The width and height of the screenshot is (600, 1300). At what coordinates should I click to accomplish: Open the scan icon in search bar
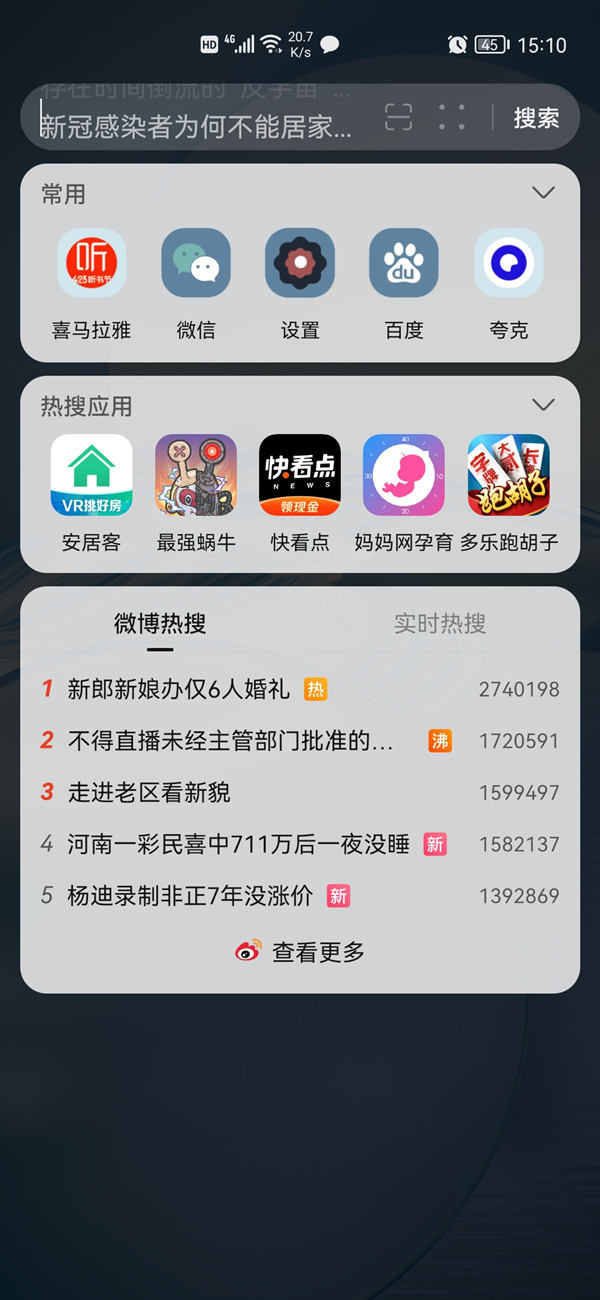[x=398, y=118]
